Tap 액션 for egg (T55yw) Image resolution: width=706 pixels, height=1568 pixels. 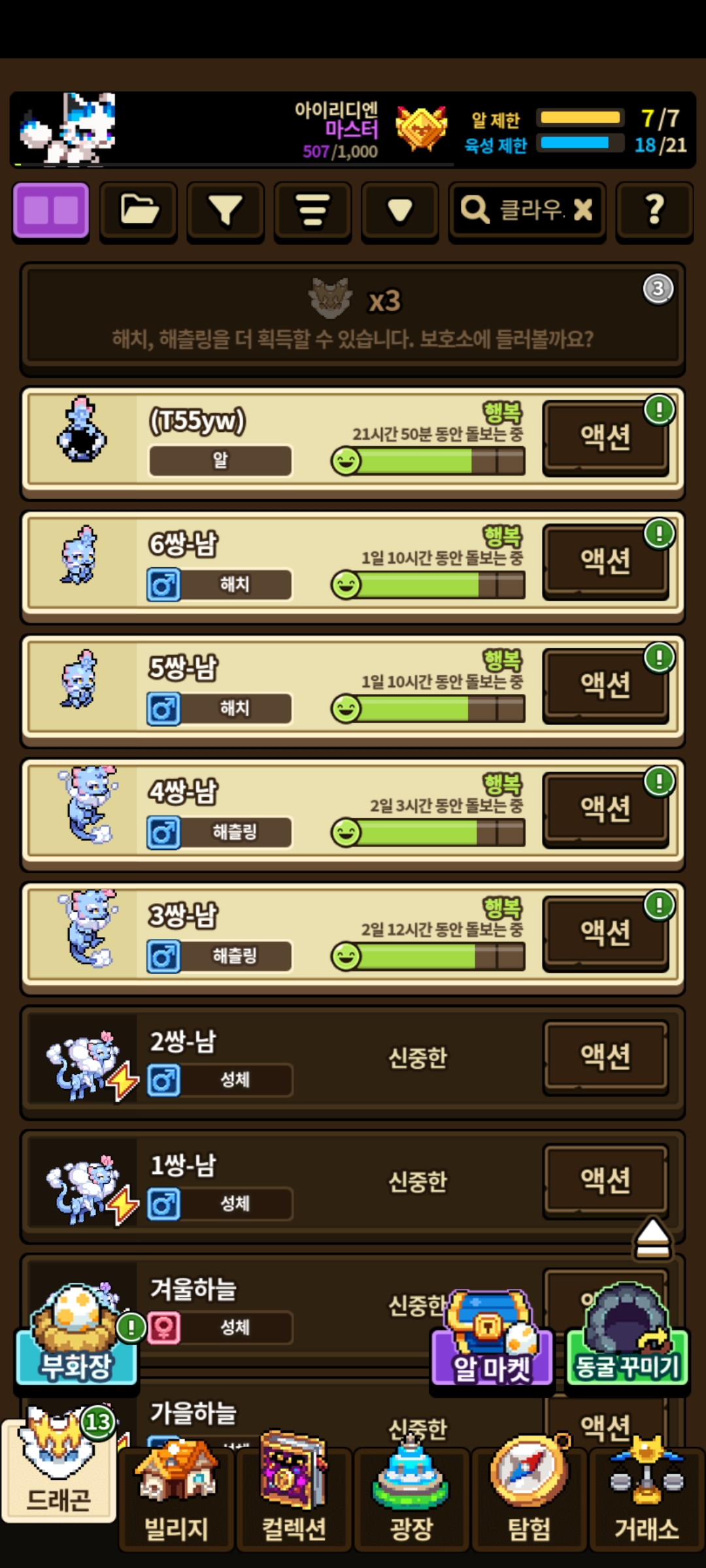pos(605,436)
